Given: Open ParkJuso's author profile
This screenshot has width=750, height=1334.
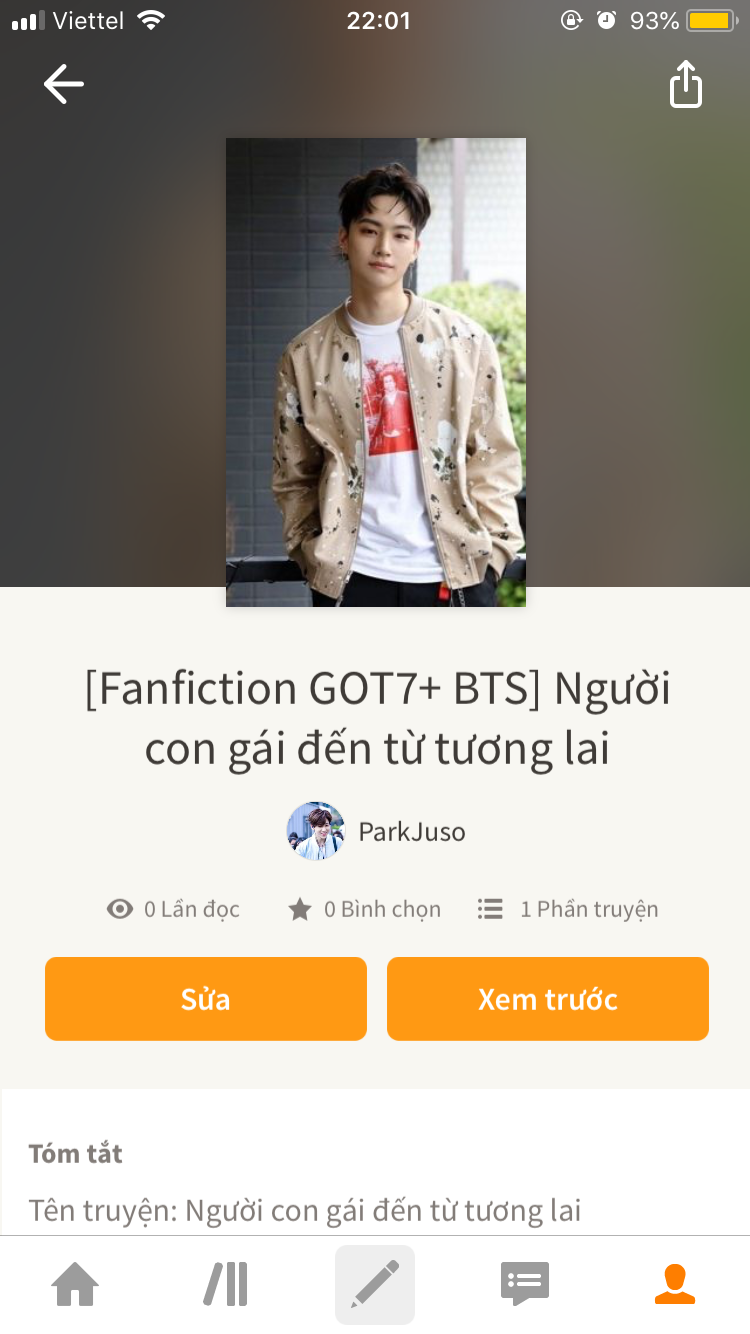Looking at the screenshot, I should [x=377, y=831].
